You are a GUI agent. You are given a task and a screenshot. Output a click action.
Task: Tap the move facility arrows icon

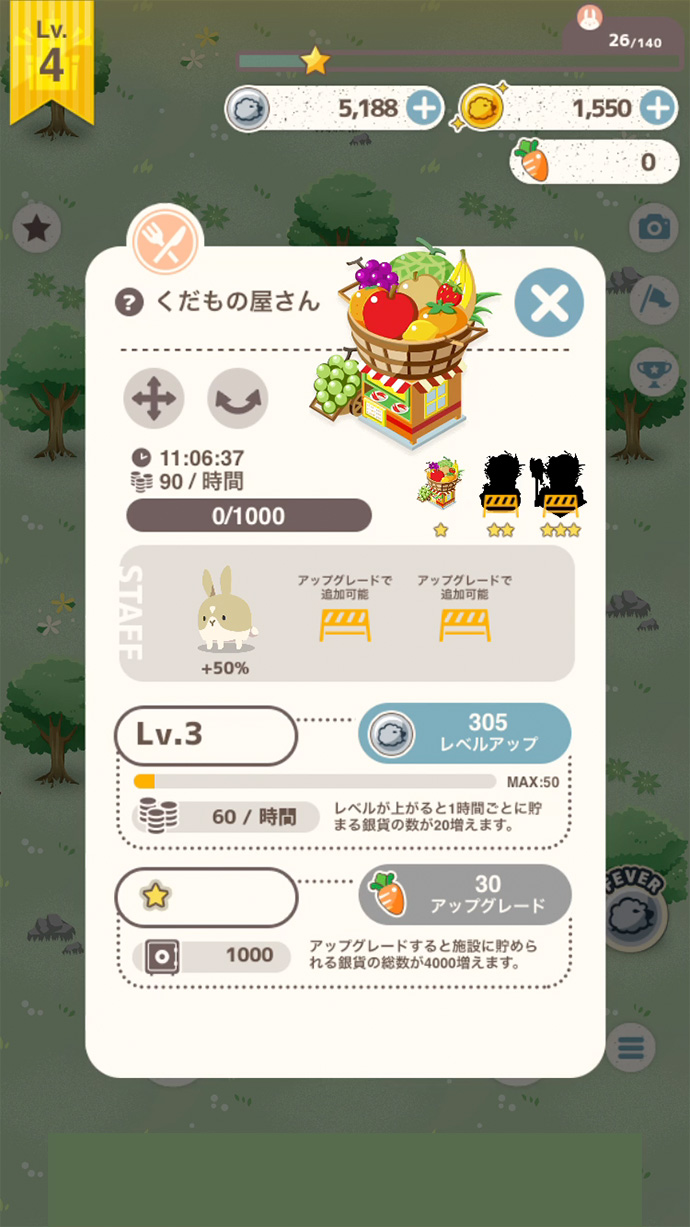click(x=154, y=398)
